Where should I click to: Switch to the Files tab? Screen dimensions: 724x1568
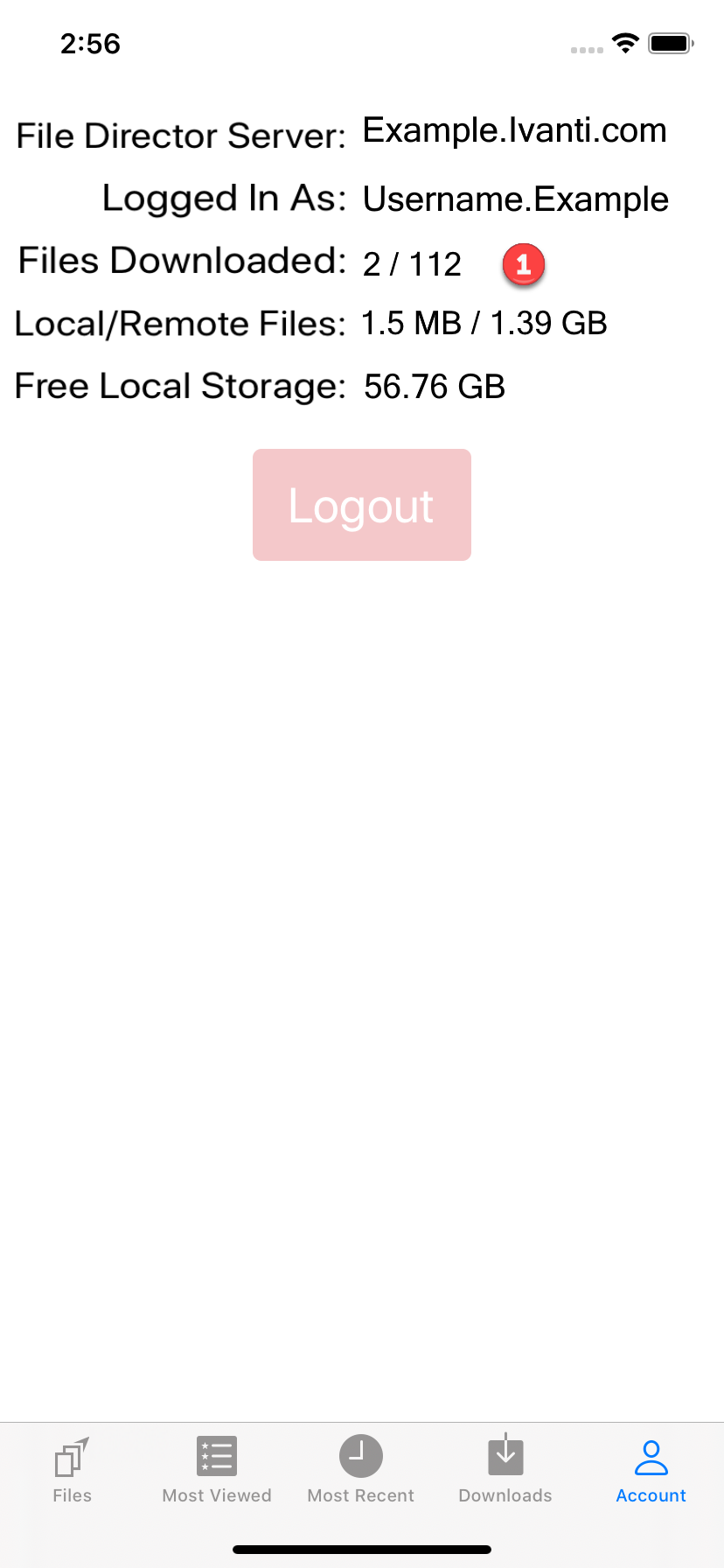tap(72, 1469)
